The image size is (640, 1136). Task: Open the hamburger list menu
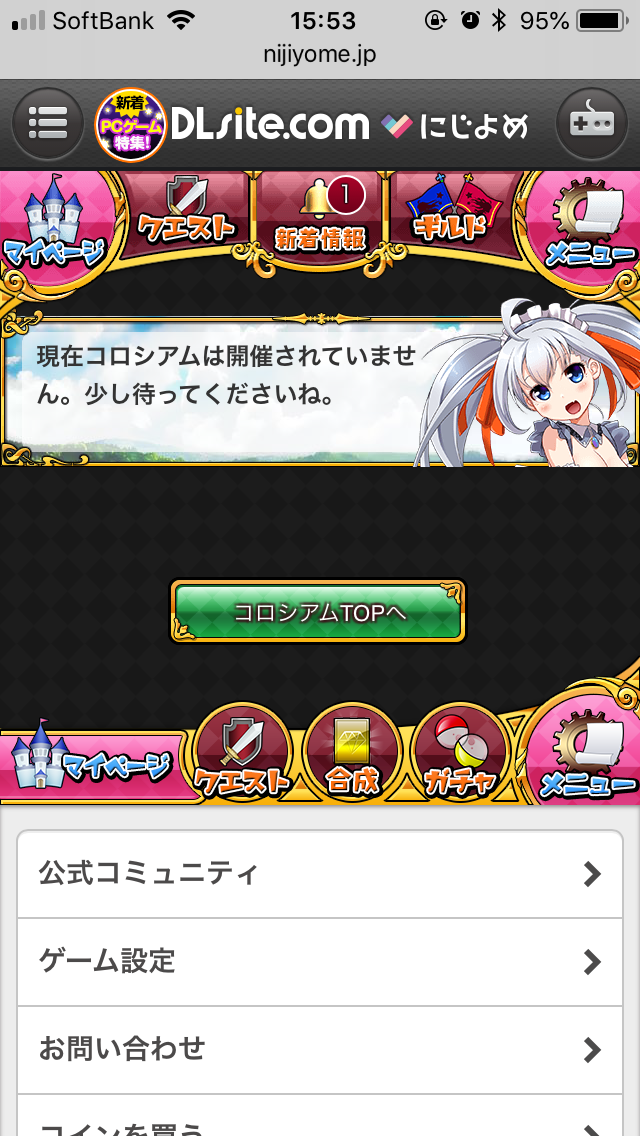click(x=47, y=124)
